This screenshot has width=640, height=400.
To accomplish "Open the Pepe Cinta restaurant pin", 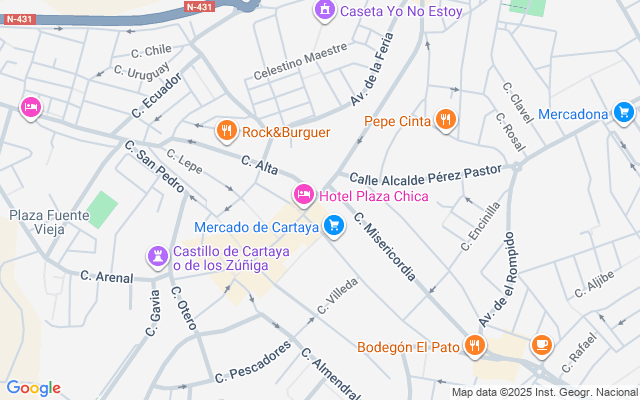I will (446, 121).
